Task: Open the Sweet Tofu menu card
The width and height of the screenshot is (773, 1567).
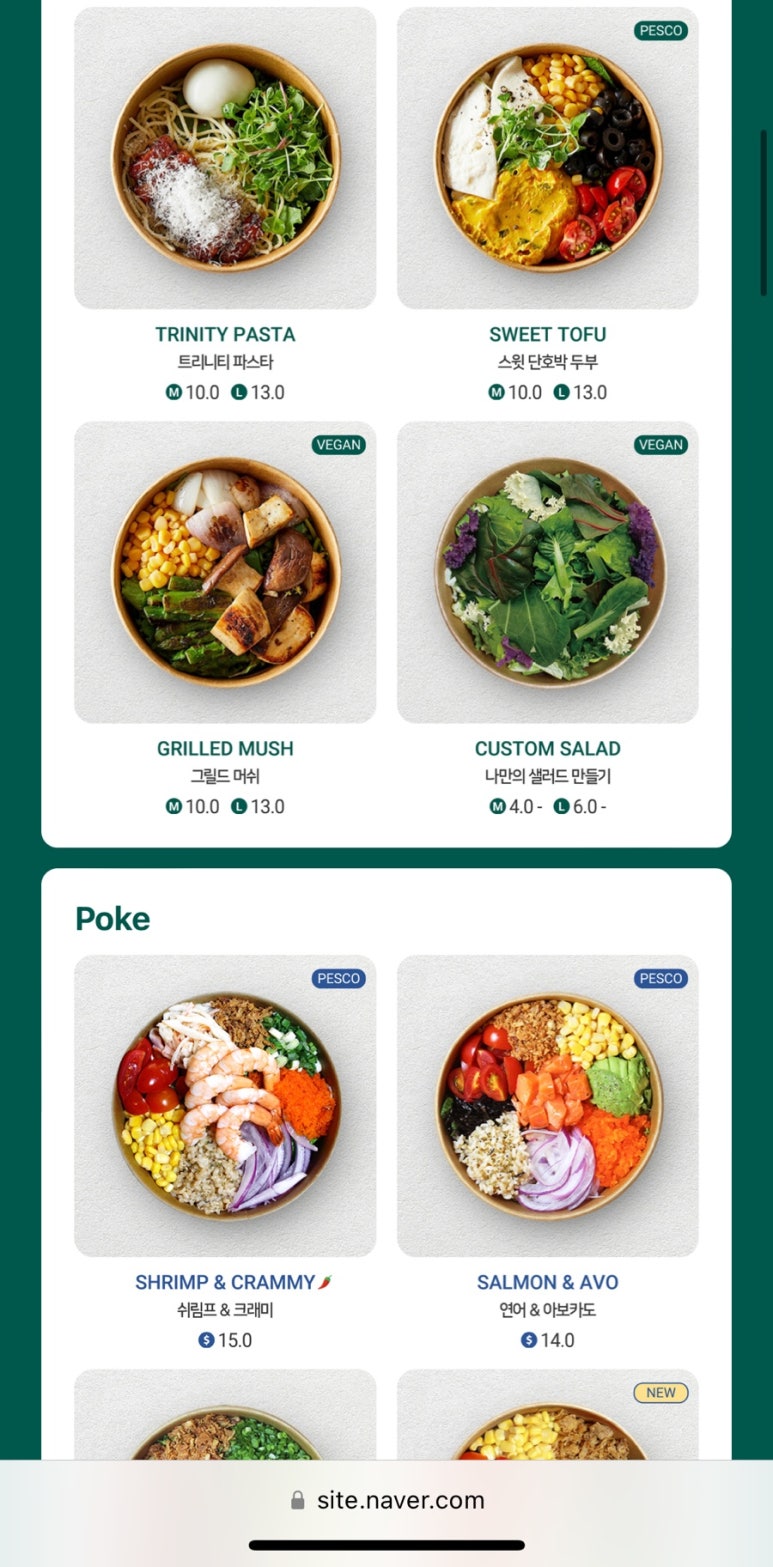Action: (x=547, y=160)
